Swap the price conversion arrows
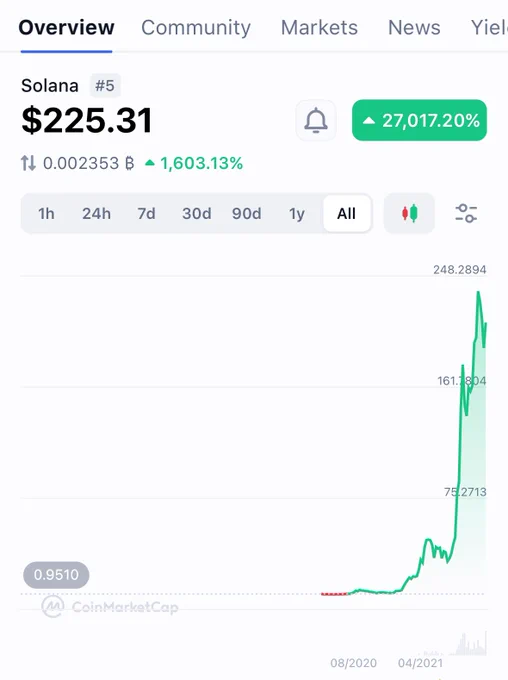The height and width of the screenshot is (680, 508). (x=29, y=163)
